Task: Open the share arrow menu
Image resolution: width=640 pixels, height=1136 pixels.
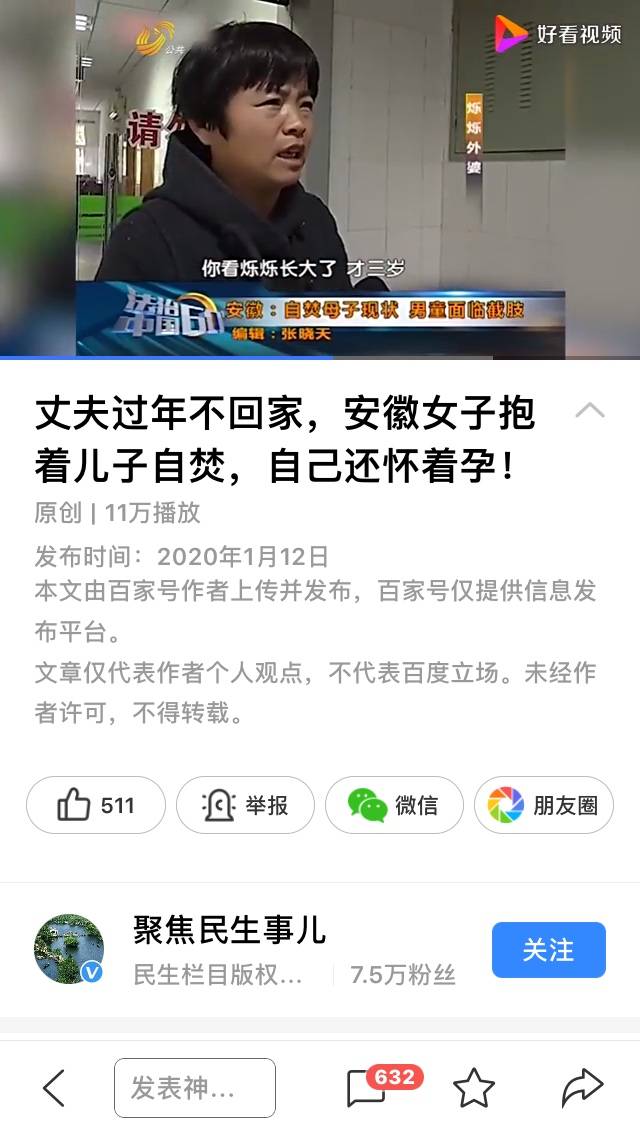Action: coord(582,1087)
